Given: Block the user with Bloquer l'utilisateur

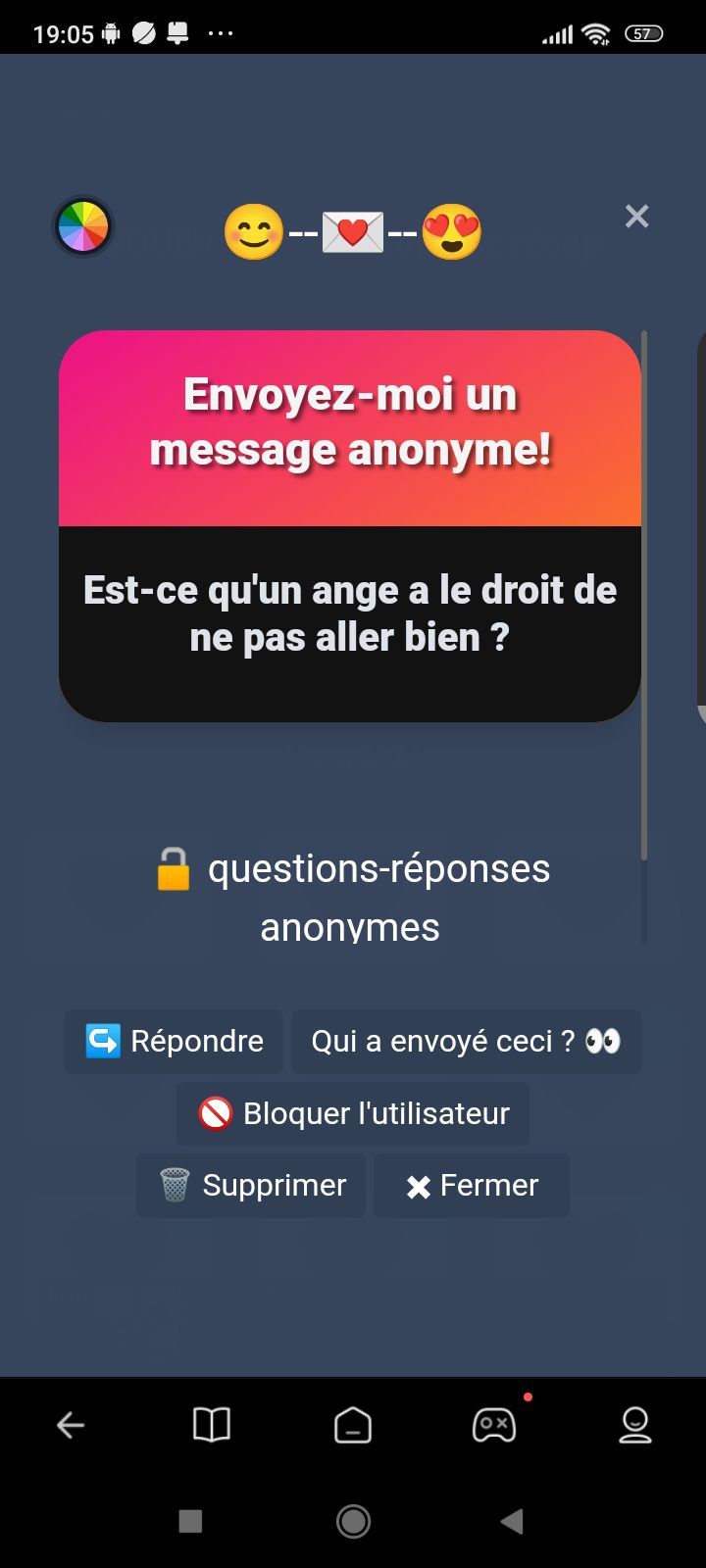Looking at the screenshot, I should click(353, 1113).
